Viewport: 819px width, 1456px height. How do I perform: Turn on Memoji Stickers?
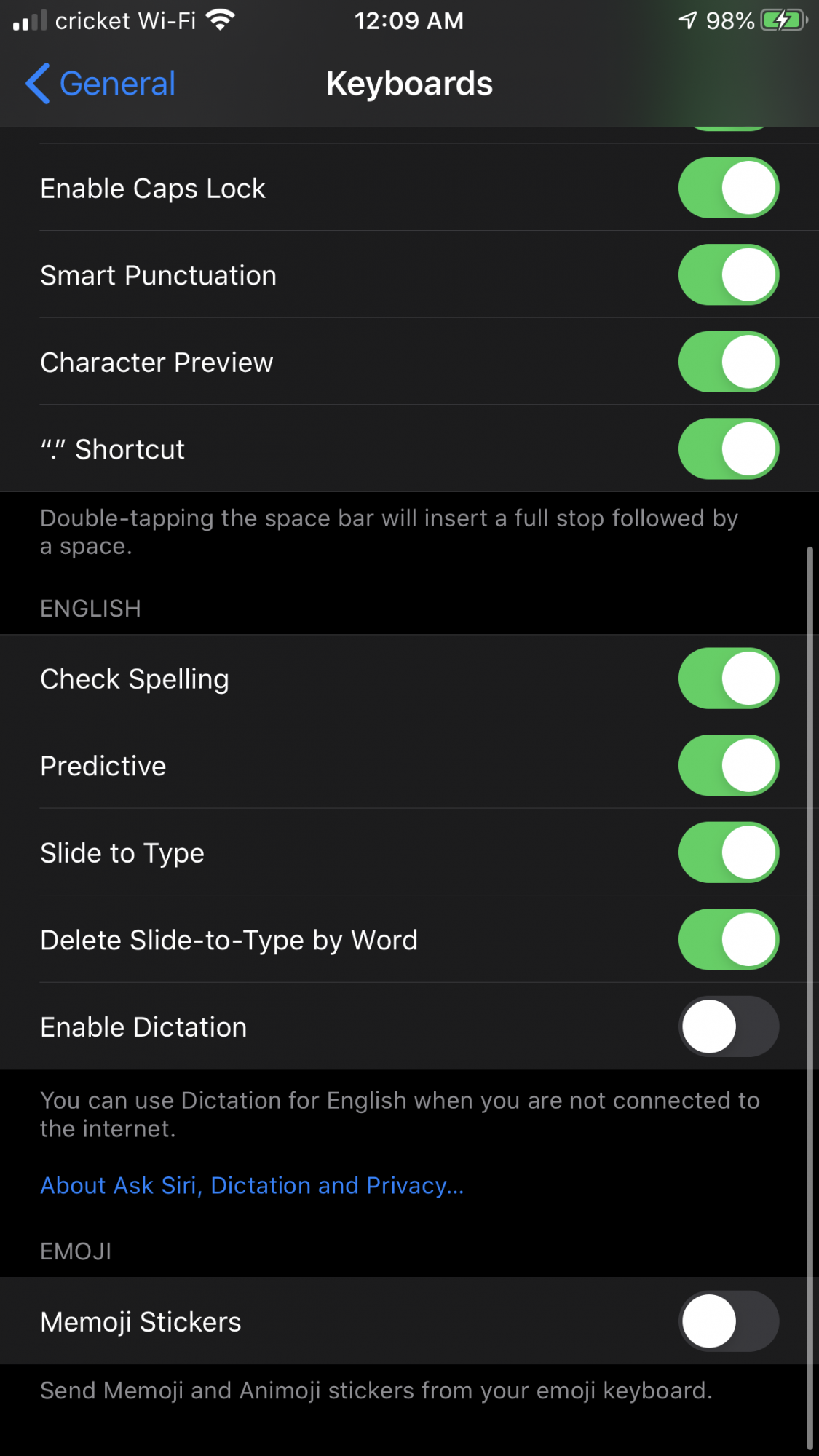coord(728,1321)
